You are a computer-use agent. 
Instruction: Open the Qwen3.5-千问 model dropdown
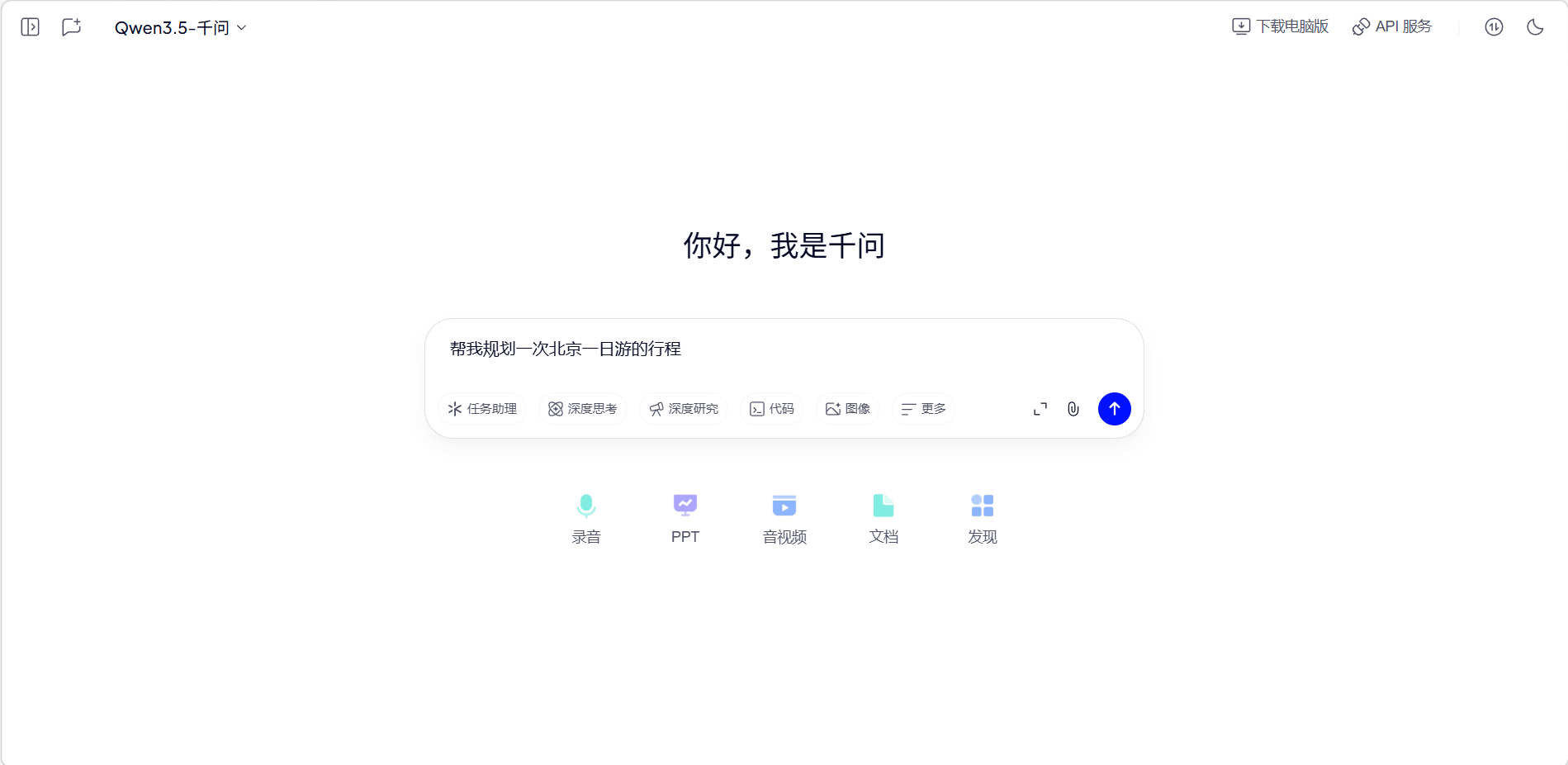(180, 28)
